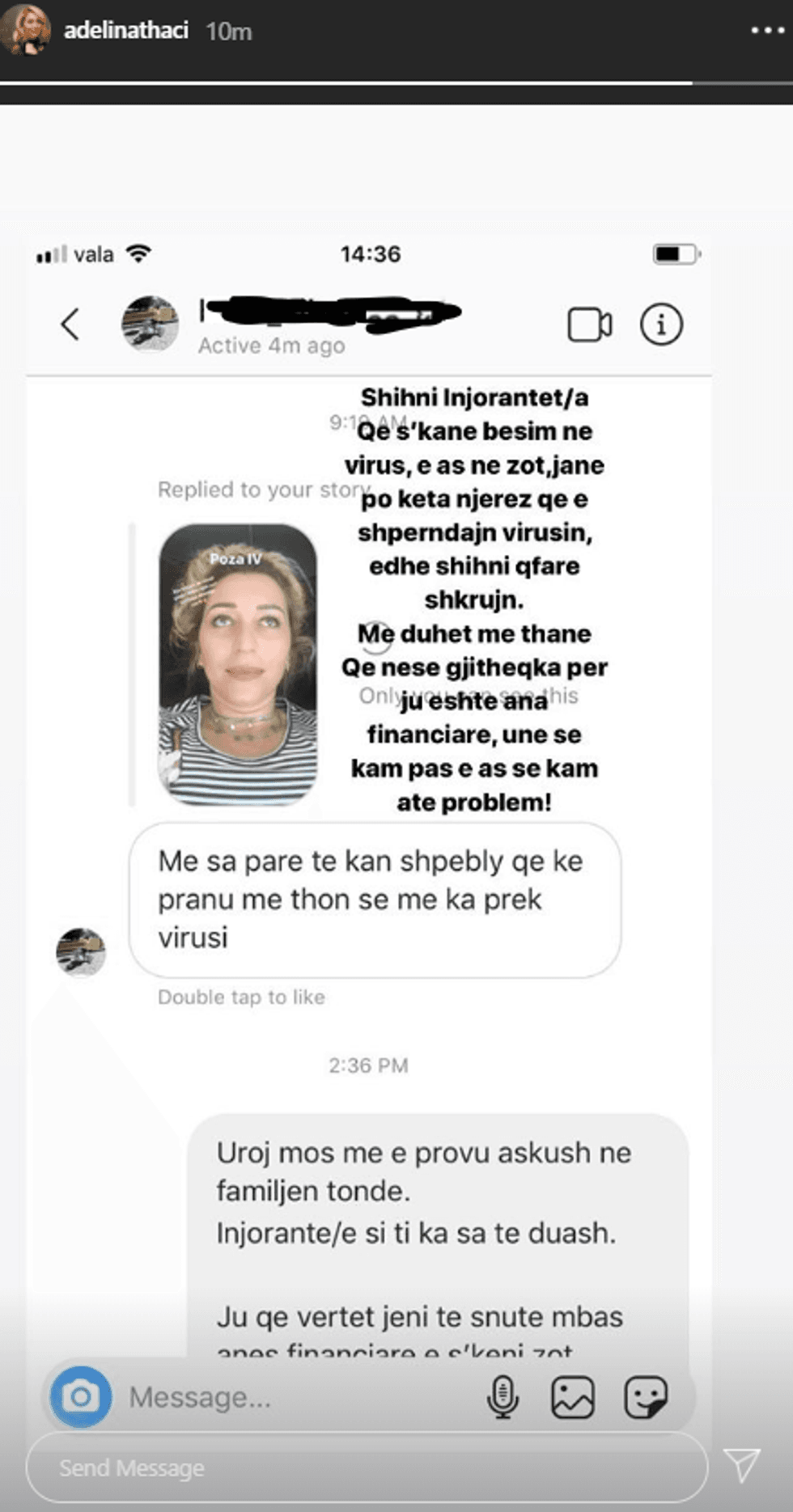The image size is (793, 1512).
Task: Share this story via paper plane icon
Action: click(x=742, y=1464)
